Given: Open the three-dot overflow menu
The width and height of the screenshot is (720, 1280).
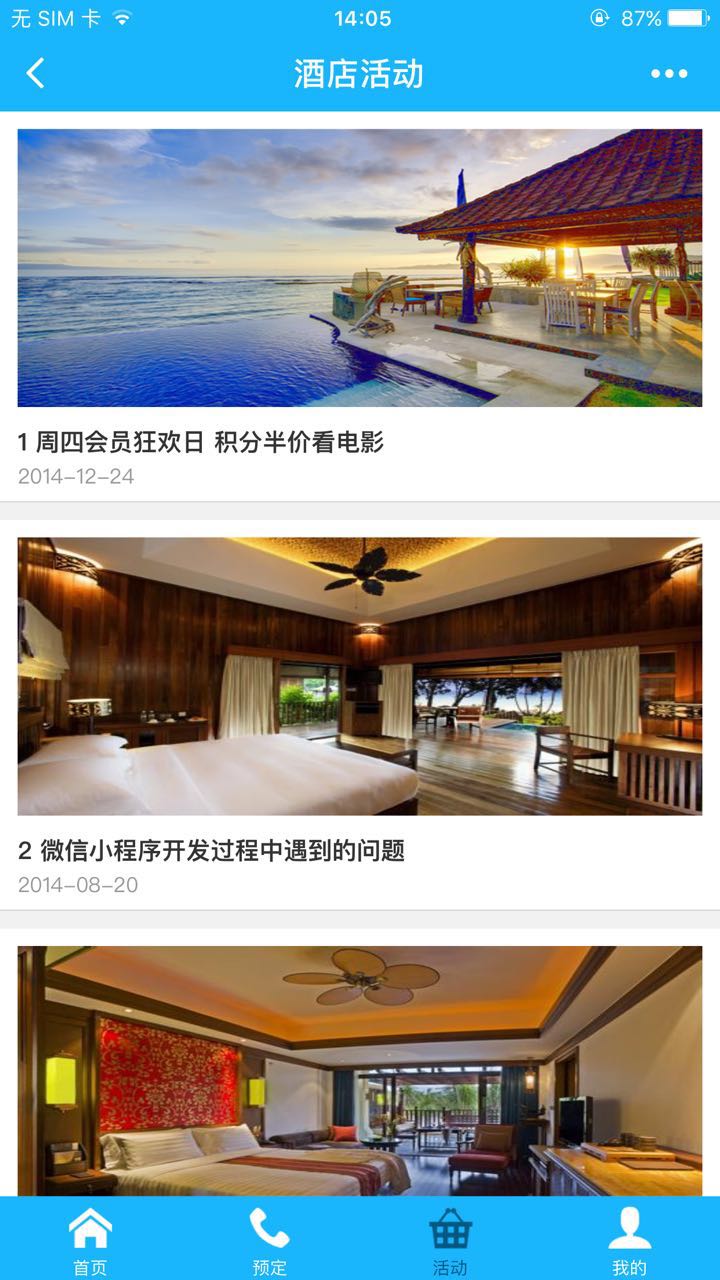Looking at the screenshot, I should point(668,73).
